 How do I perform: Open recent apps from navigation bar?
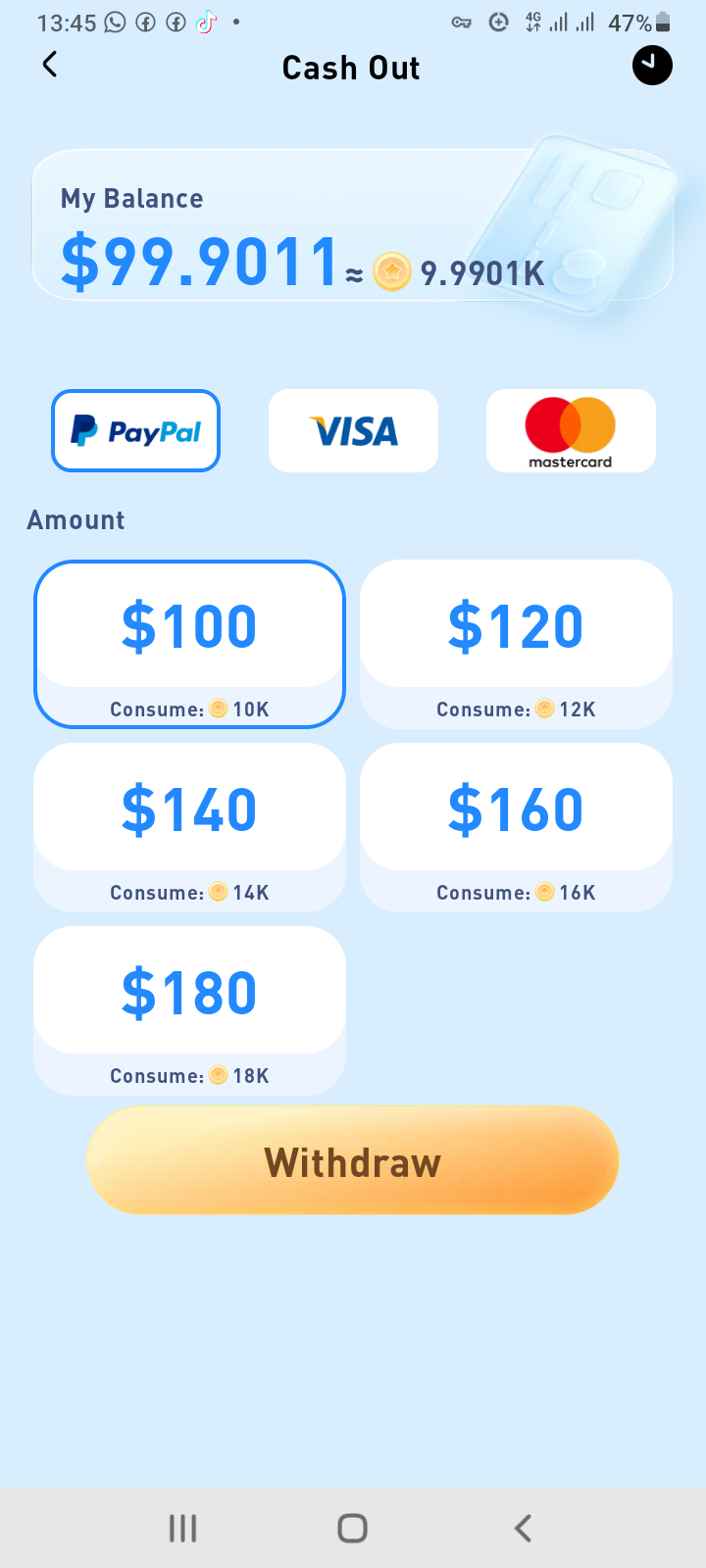click(x=182, y=1528)
